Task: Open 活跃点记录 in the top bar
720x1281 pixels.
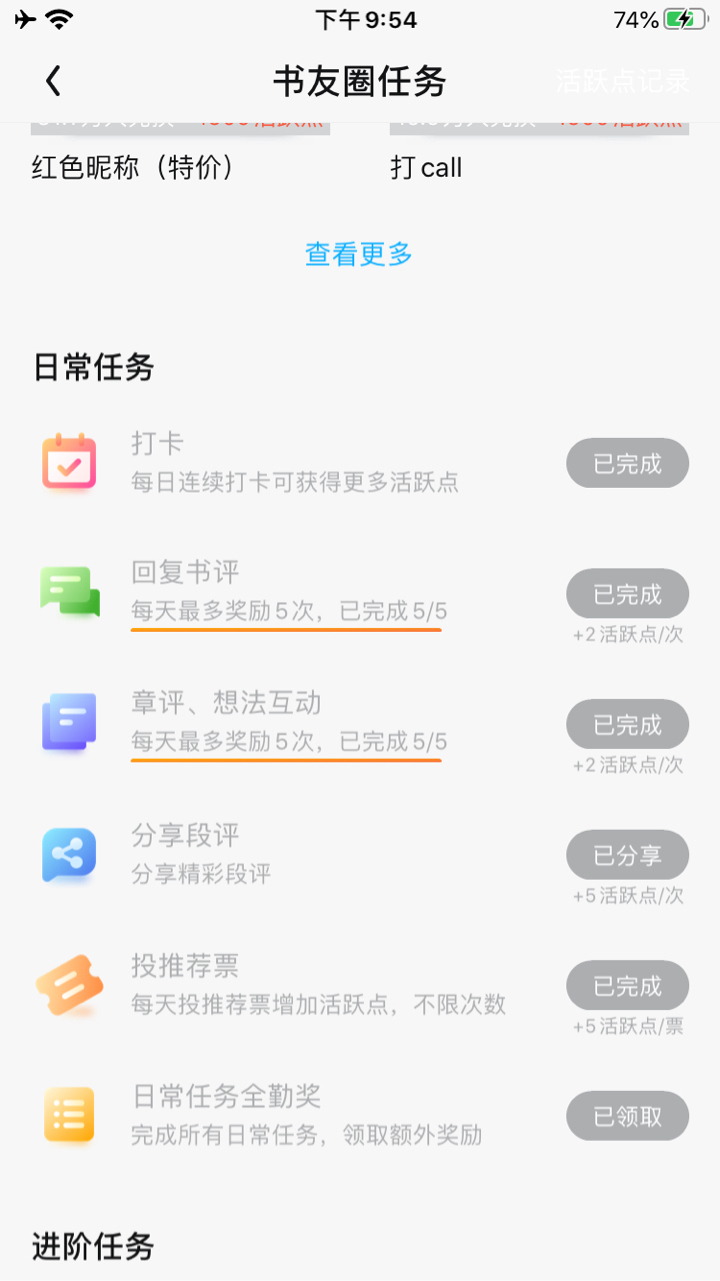Action: click(x=622, y=81)
